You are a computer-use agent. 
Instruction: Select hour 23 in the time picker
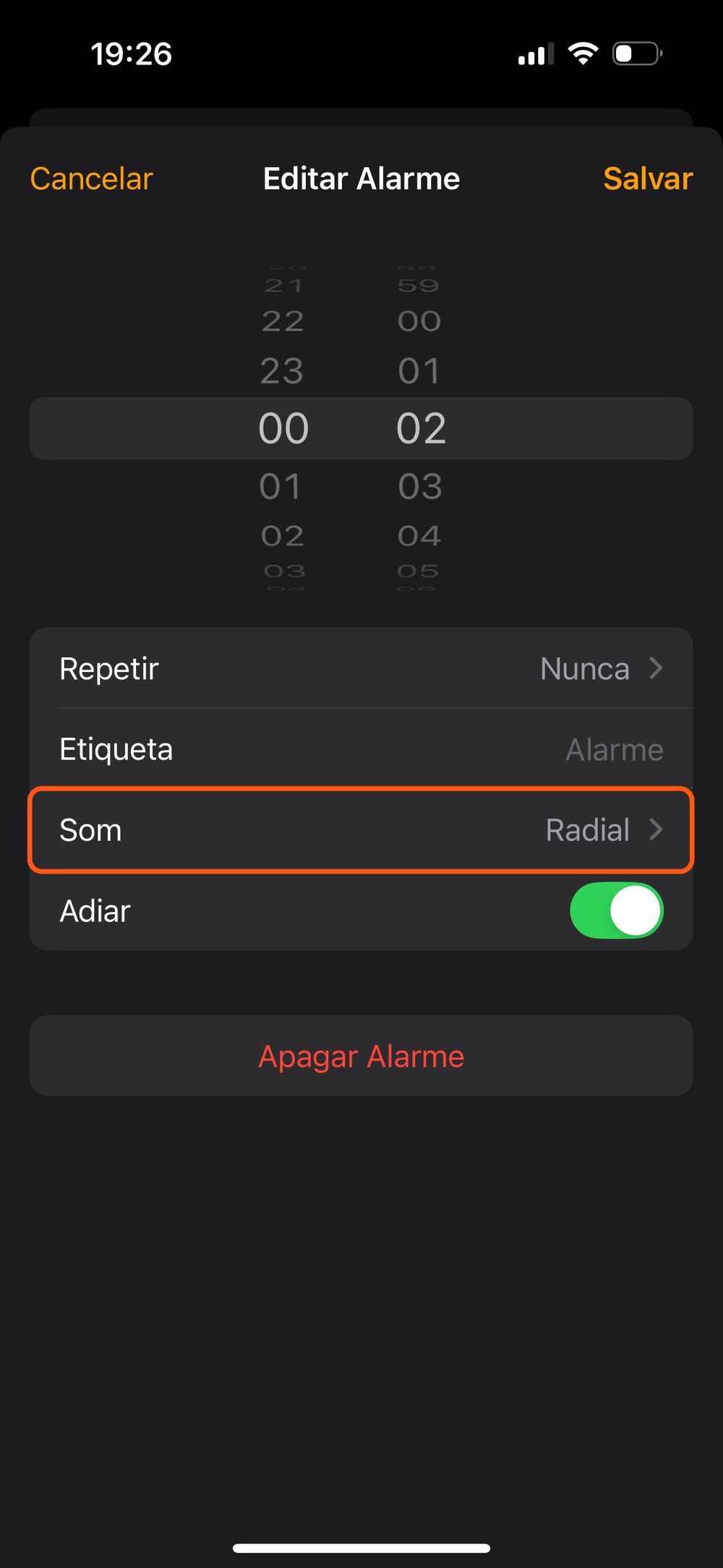[x=282, y=372]
